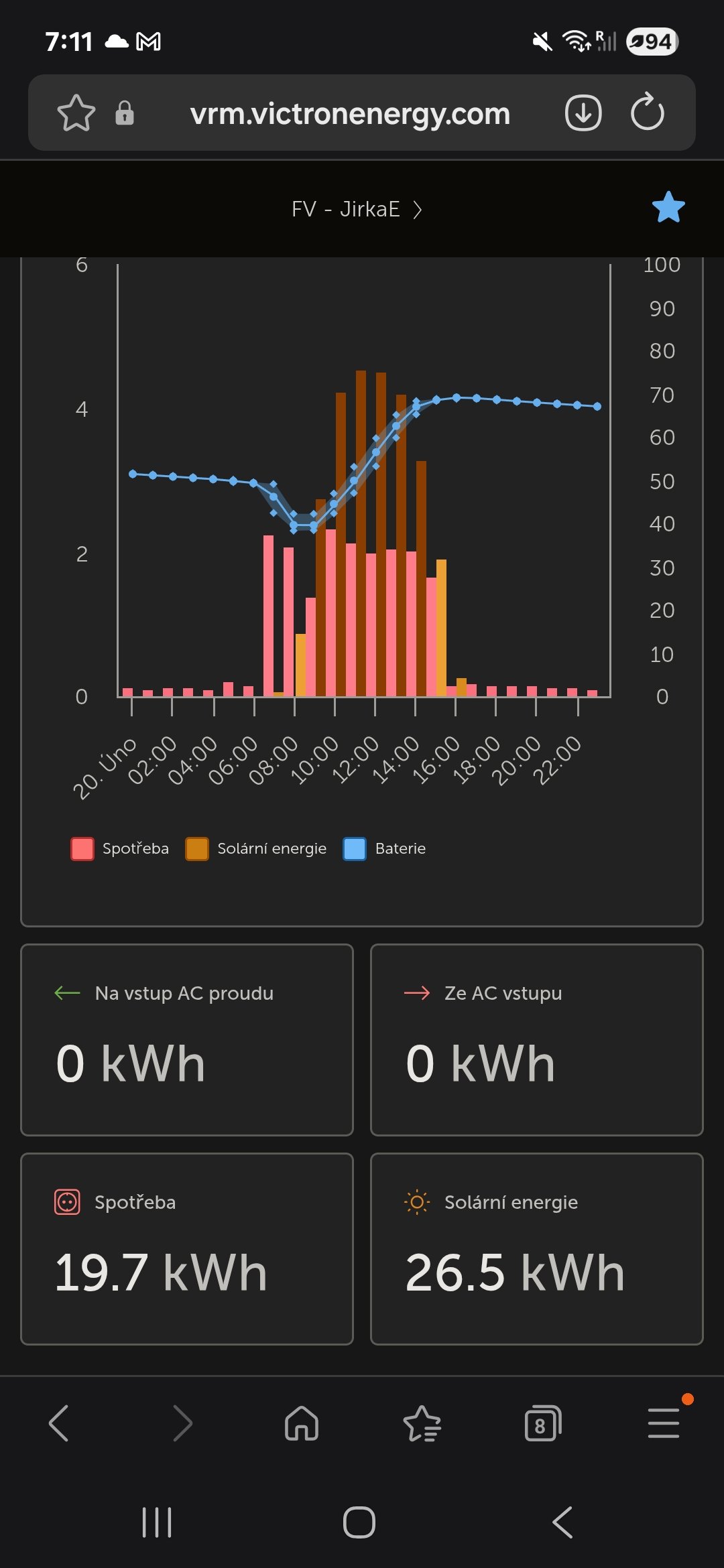The width and height of the screenshot is (724, 1568).
Task: Go to the phone home screen
Action: (359, 1522)
